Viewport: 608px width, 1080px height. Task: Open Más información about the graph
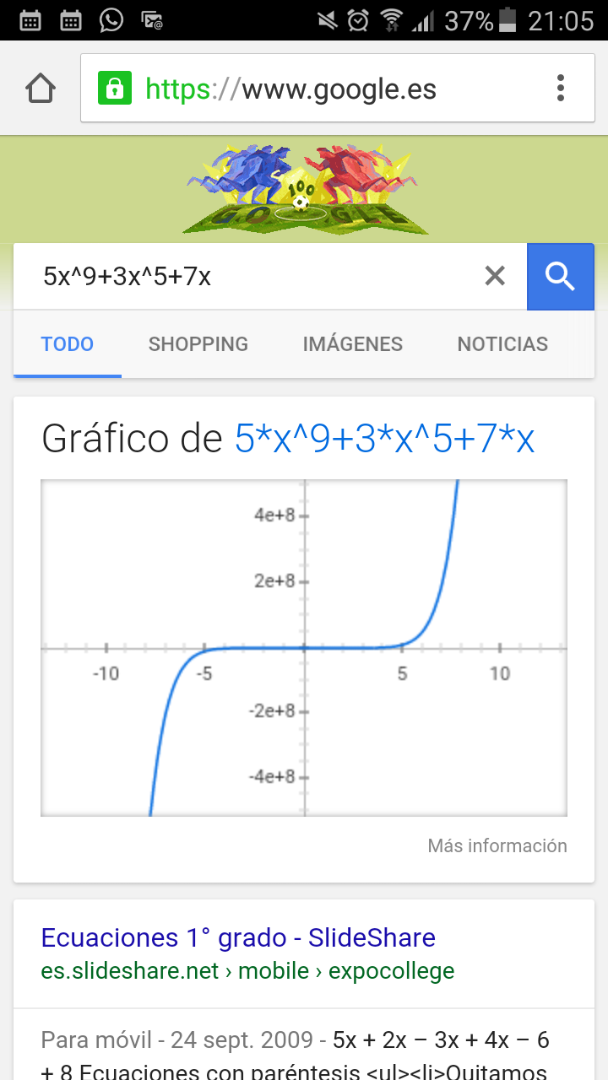tap(497, 846)
